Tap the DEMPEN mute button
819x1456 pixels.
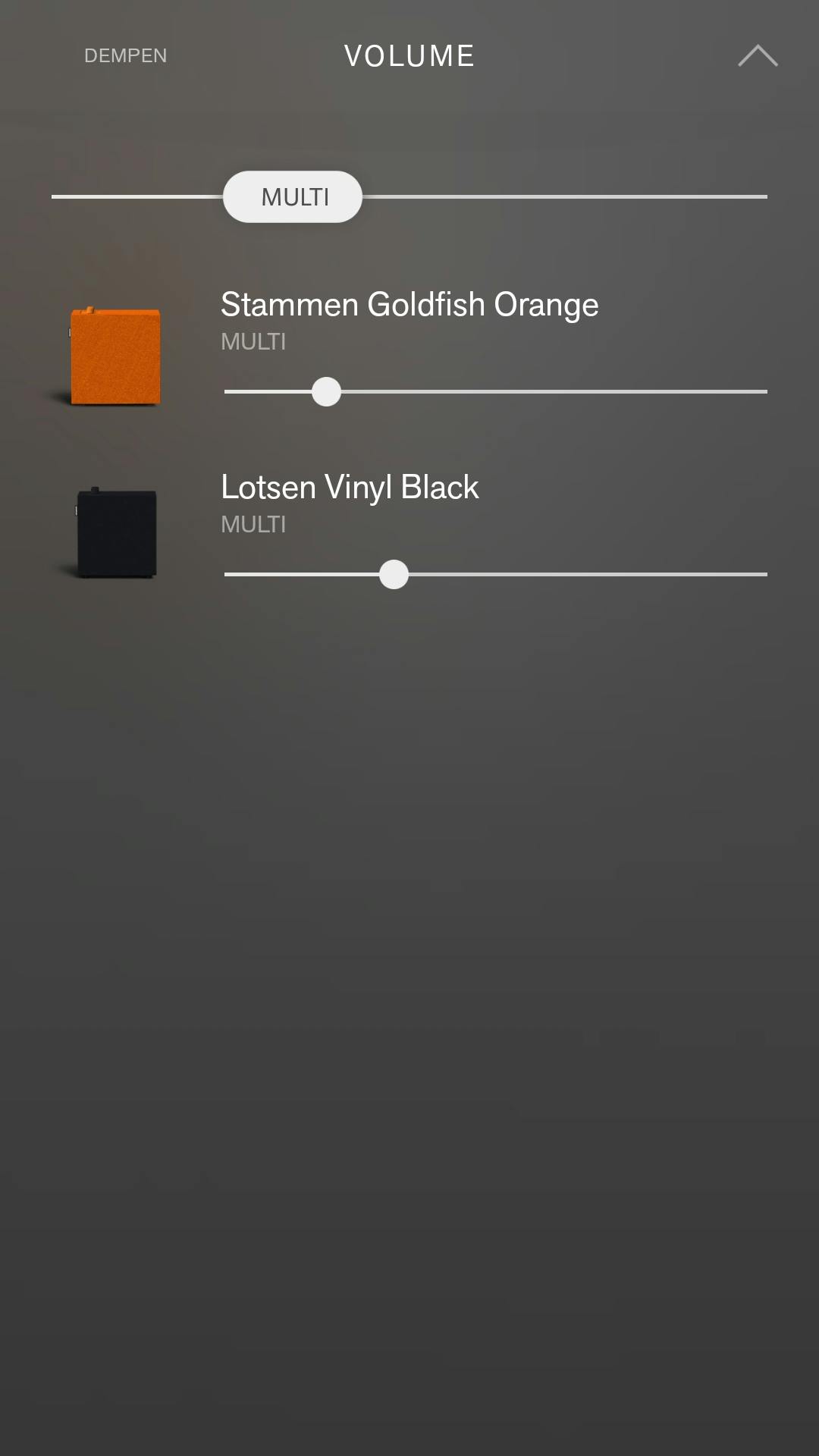(x=125, y=55)
